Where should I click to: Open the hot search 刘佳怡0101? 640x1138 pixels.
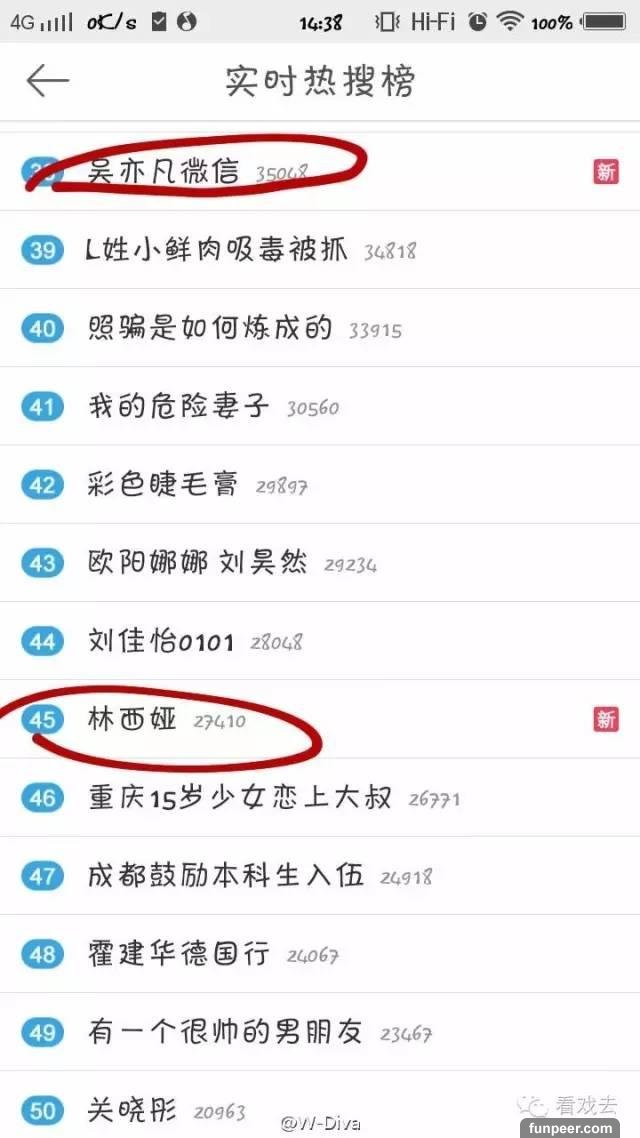pyautogui.click(x=161, y=640)
